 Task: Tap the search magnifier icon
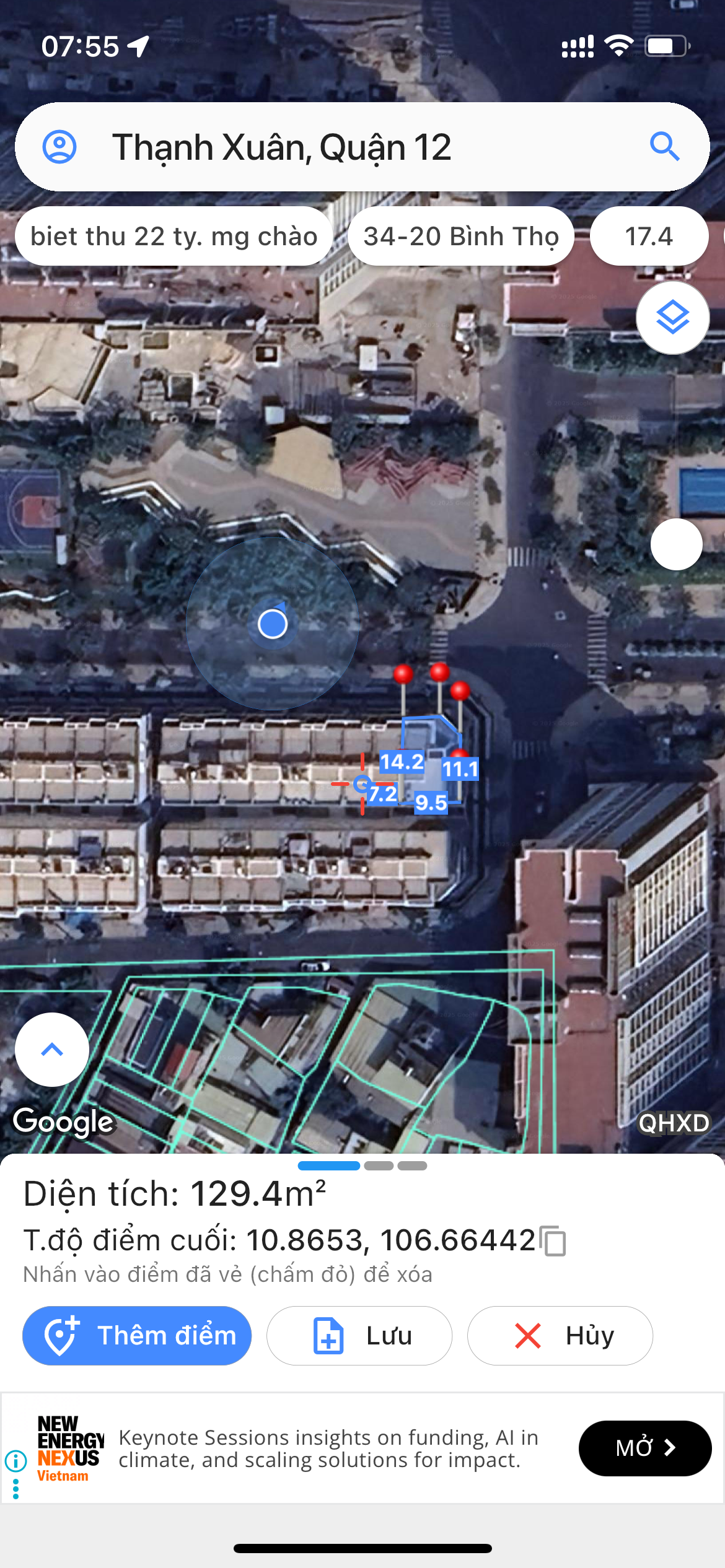[664, 147]
